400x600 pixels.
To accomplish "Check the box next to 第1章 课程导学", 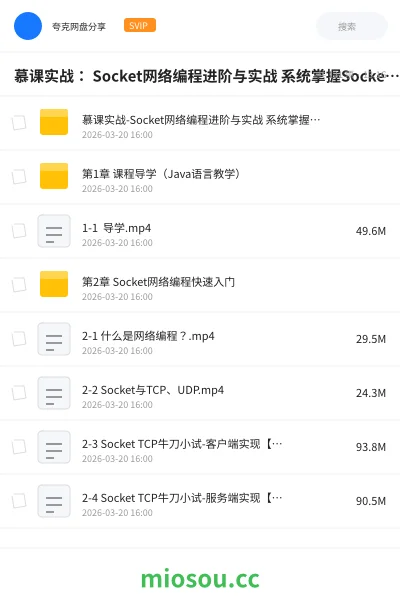I will [19, 177].
